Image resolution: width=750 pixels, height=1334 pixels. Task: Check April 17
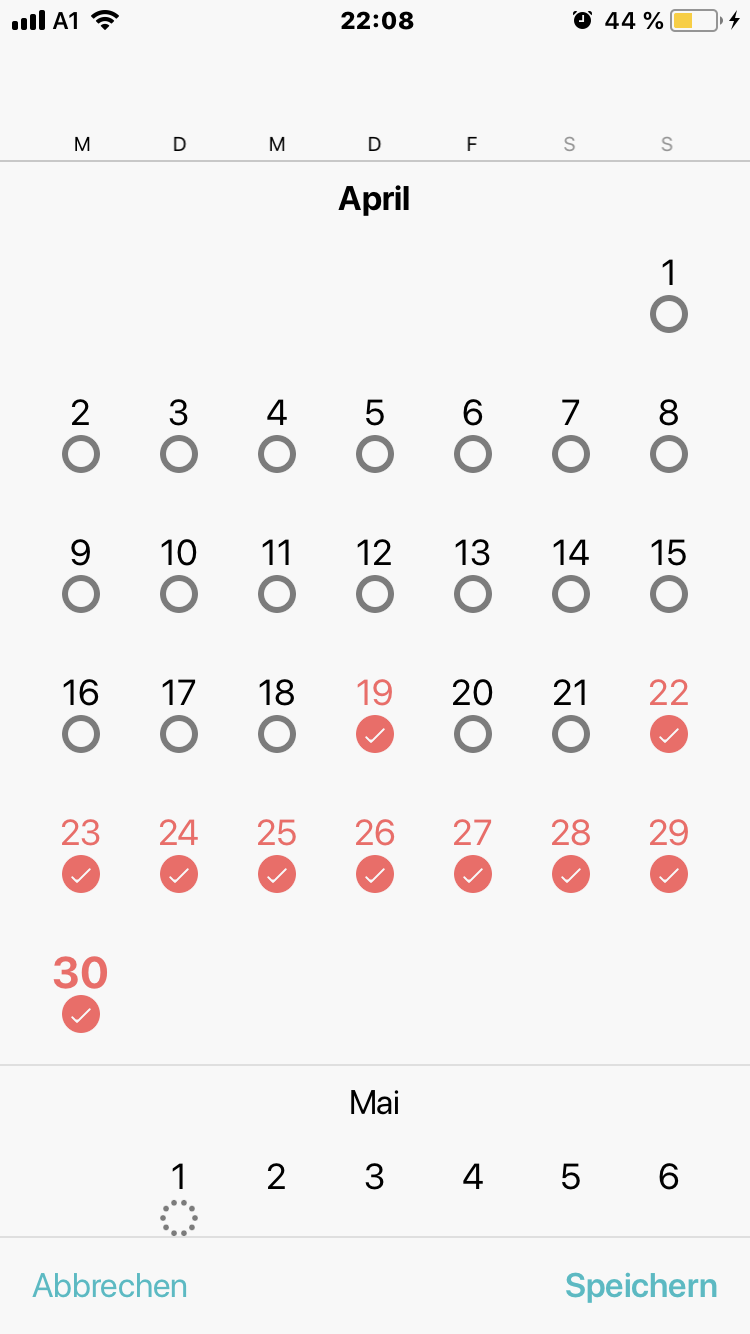179,735
